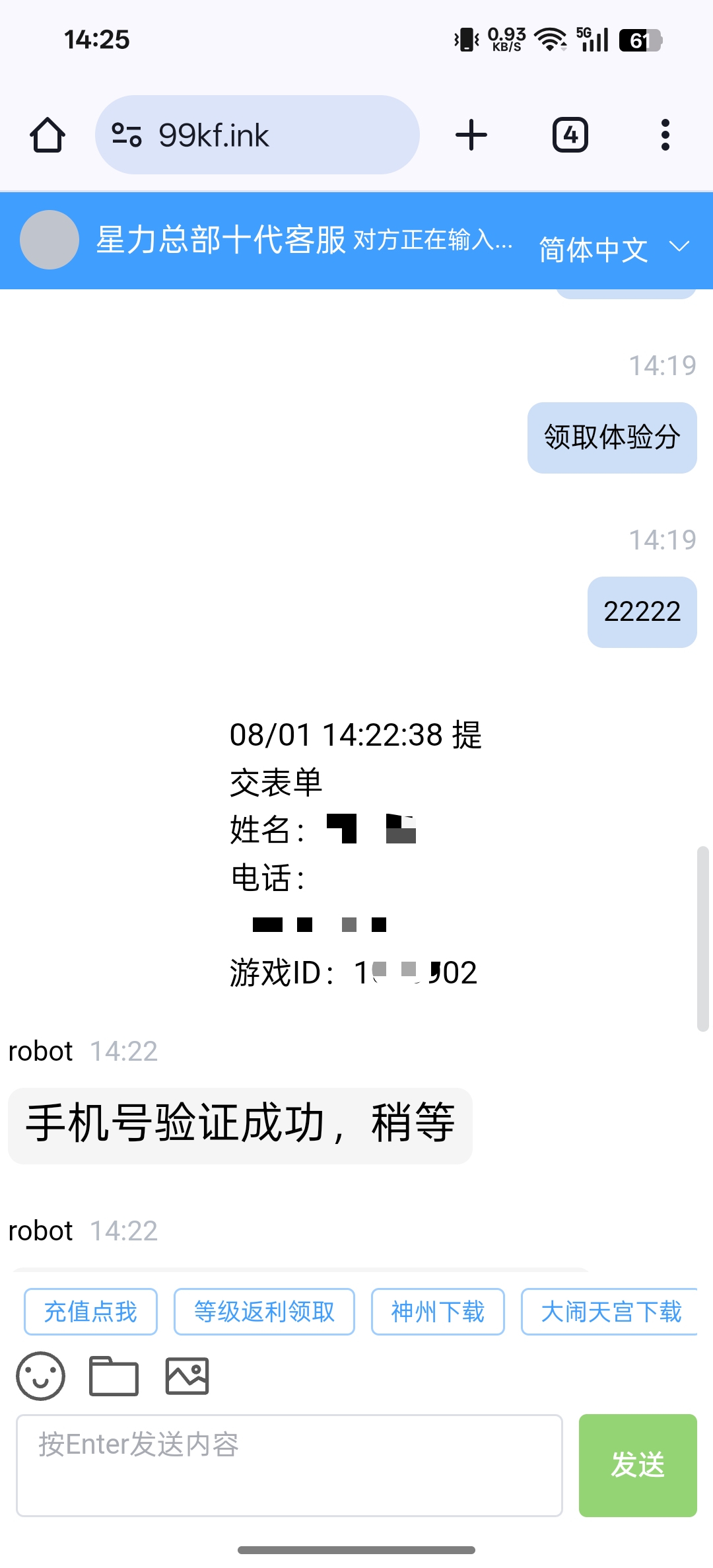Tap the 神州下载 chip
Image resolution: width=713 pixels, height=1568 pixels.
click(x=438, y=1312)
